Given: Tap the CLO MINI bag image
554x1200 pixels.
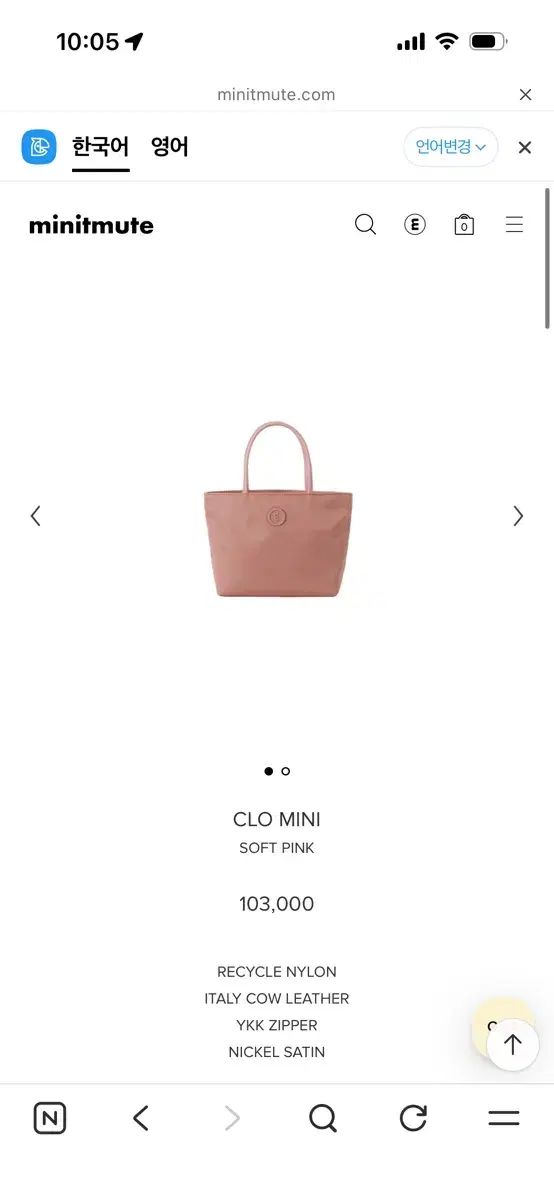Looking at the screenshot, I should click(277, 510).
